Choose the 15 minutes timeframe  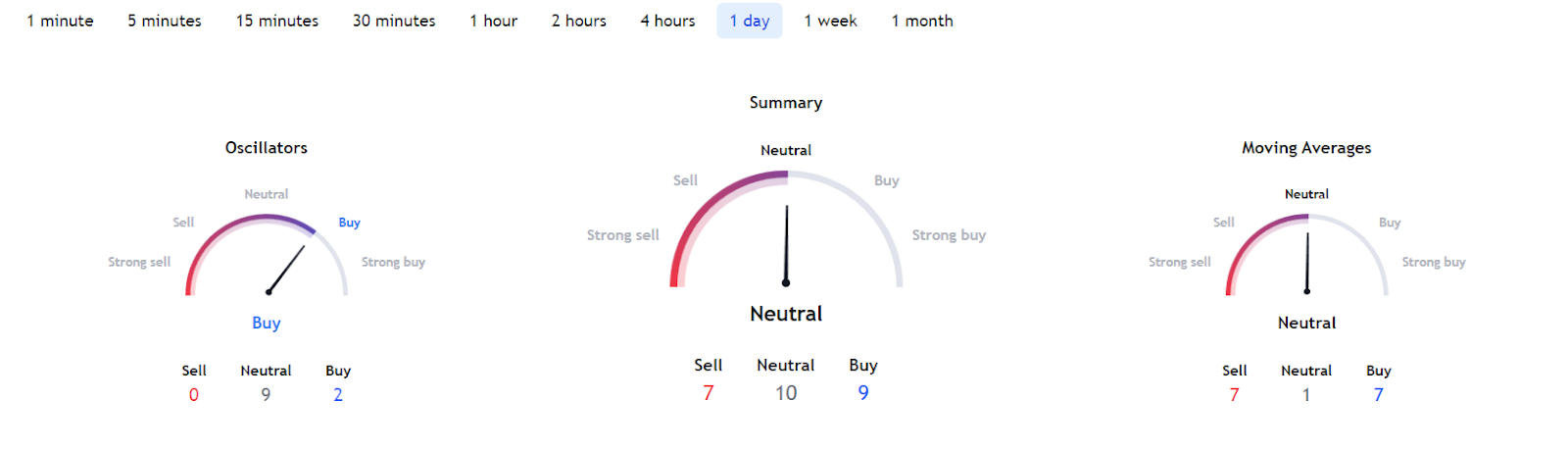[276, 21]
